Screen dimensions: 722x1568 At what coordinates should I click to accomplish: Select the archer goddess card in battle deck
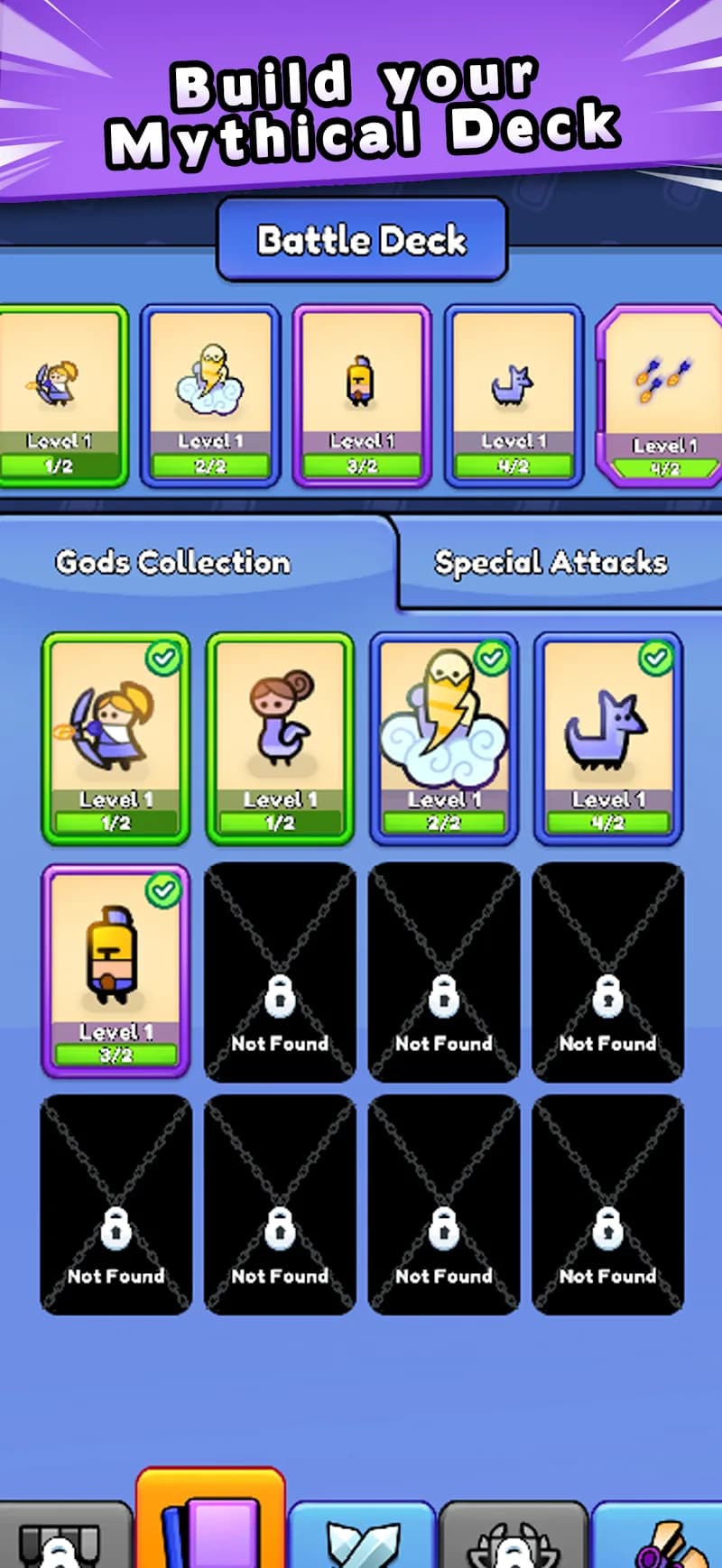[60, 394]
